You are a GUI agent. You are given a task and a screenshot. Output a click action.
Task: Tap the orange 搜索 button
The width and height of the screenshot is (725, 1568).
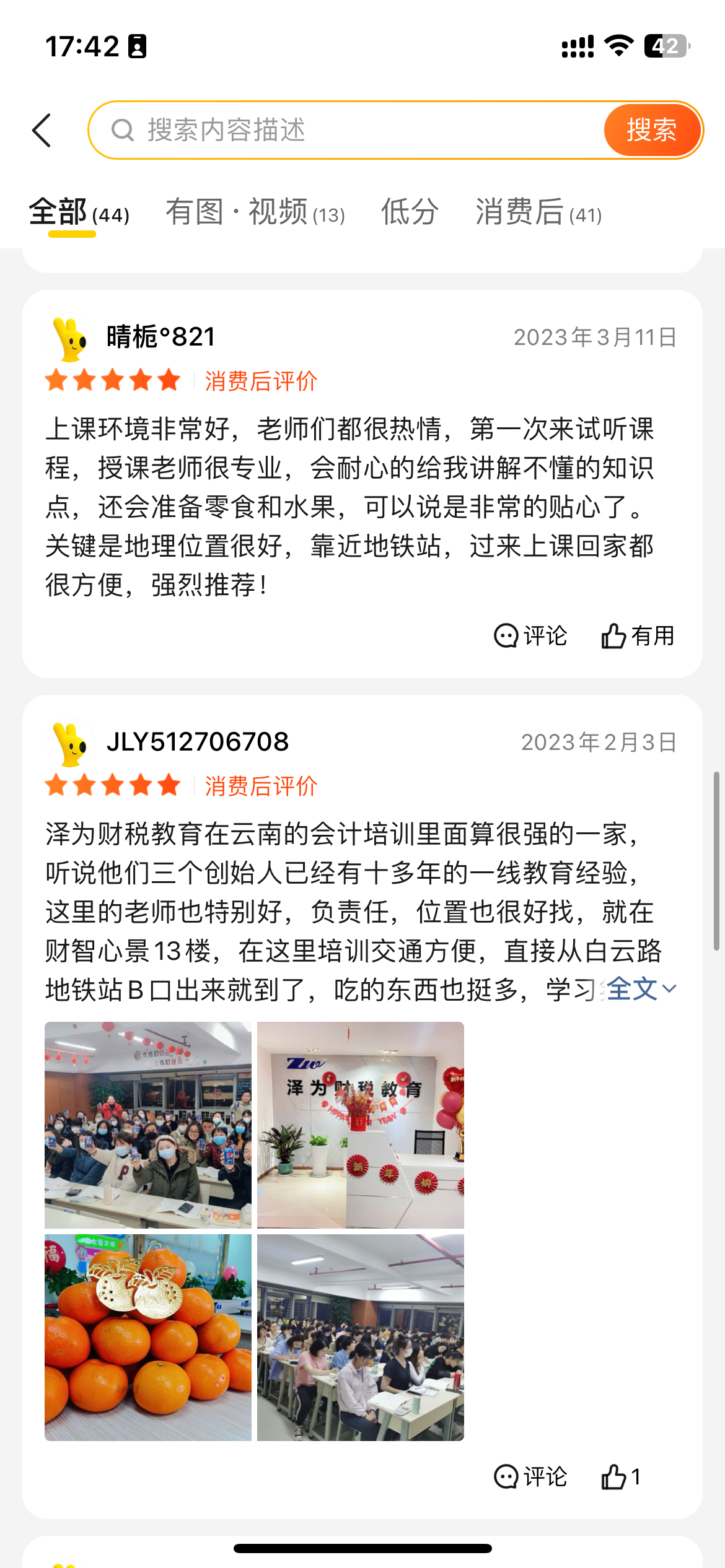click(651, 131)
